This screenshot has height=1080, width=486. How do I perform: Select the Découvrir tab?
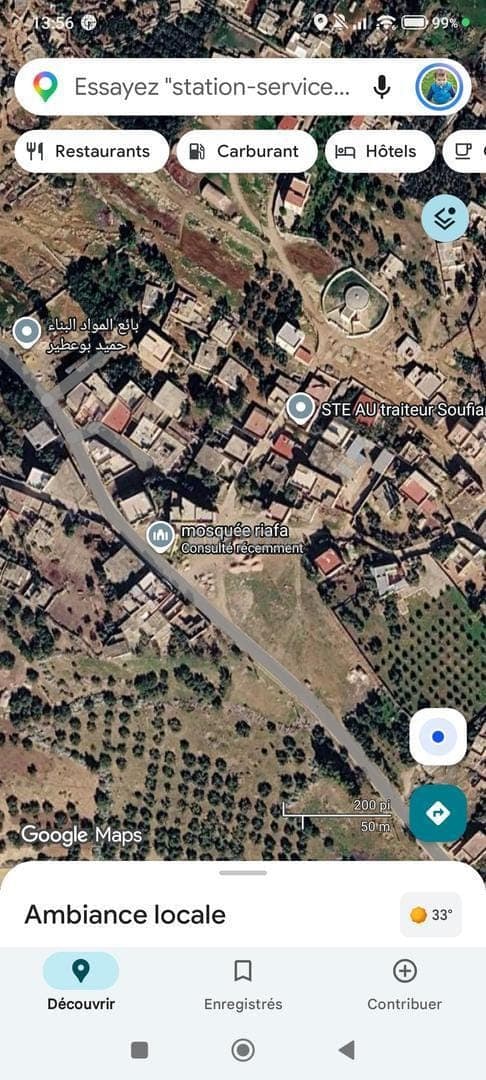(x=81, y=985)
